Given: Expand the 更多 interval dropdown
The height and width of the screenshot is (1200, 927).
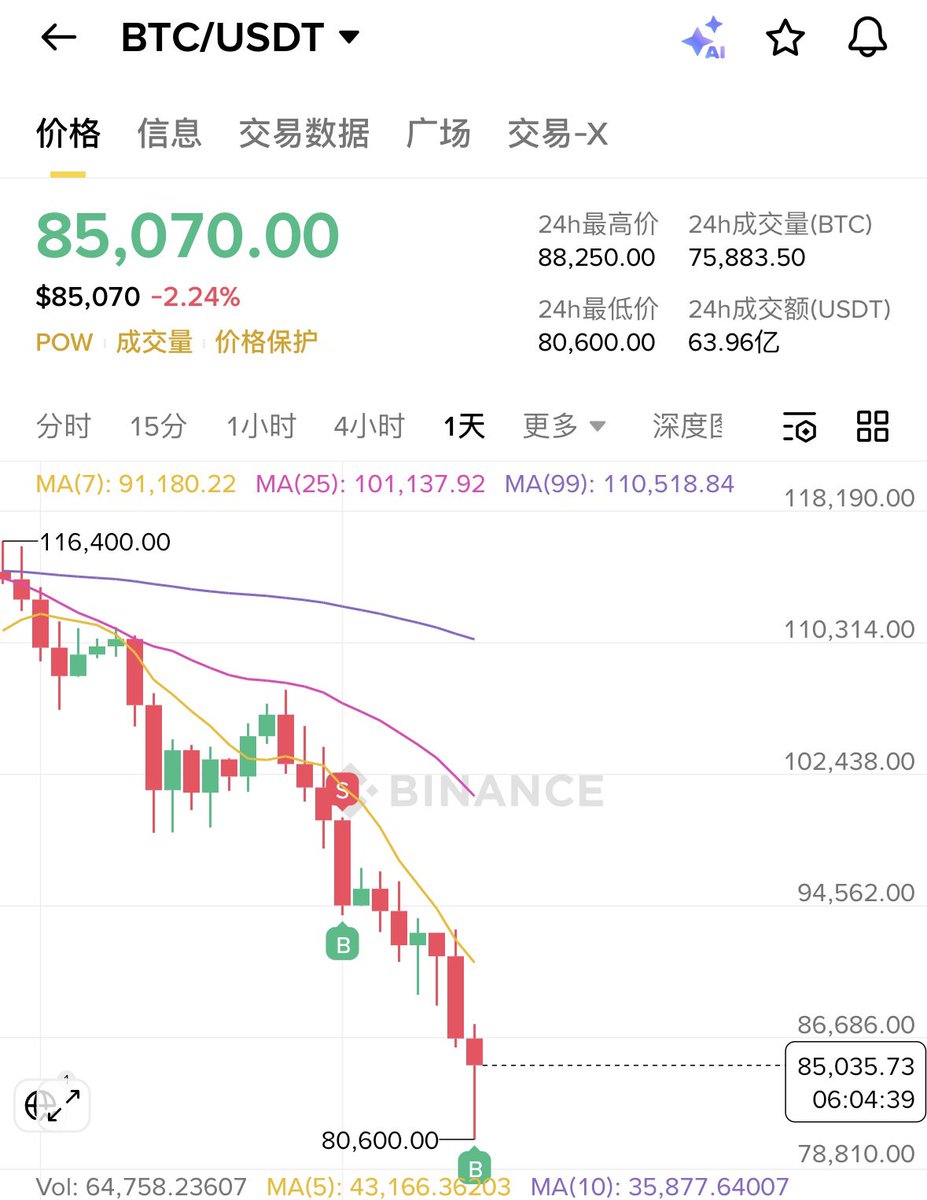Looking at the screenshot, I should point(564,426).
